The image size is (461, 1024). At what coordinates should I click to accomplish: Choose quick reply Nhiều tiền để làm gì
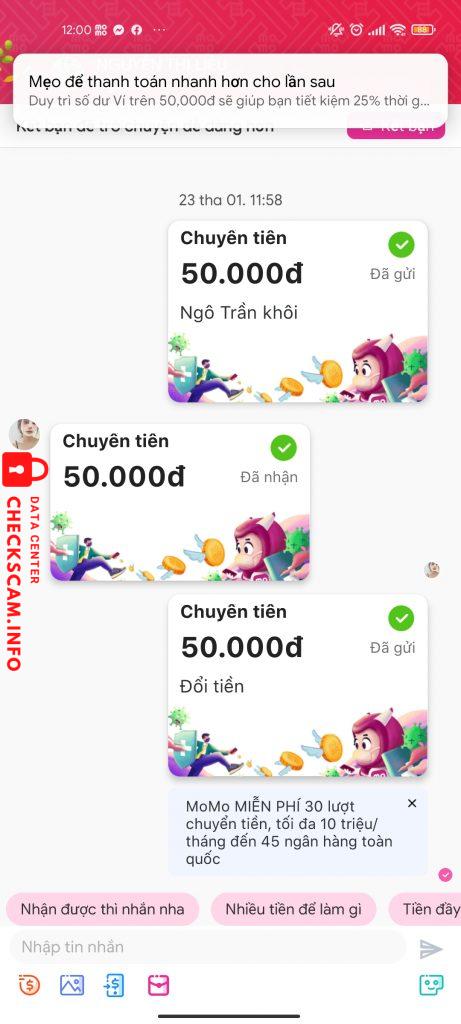coord(293,909)
